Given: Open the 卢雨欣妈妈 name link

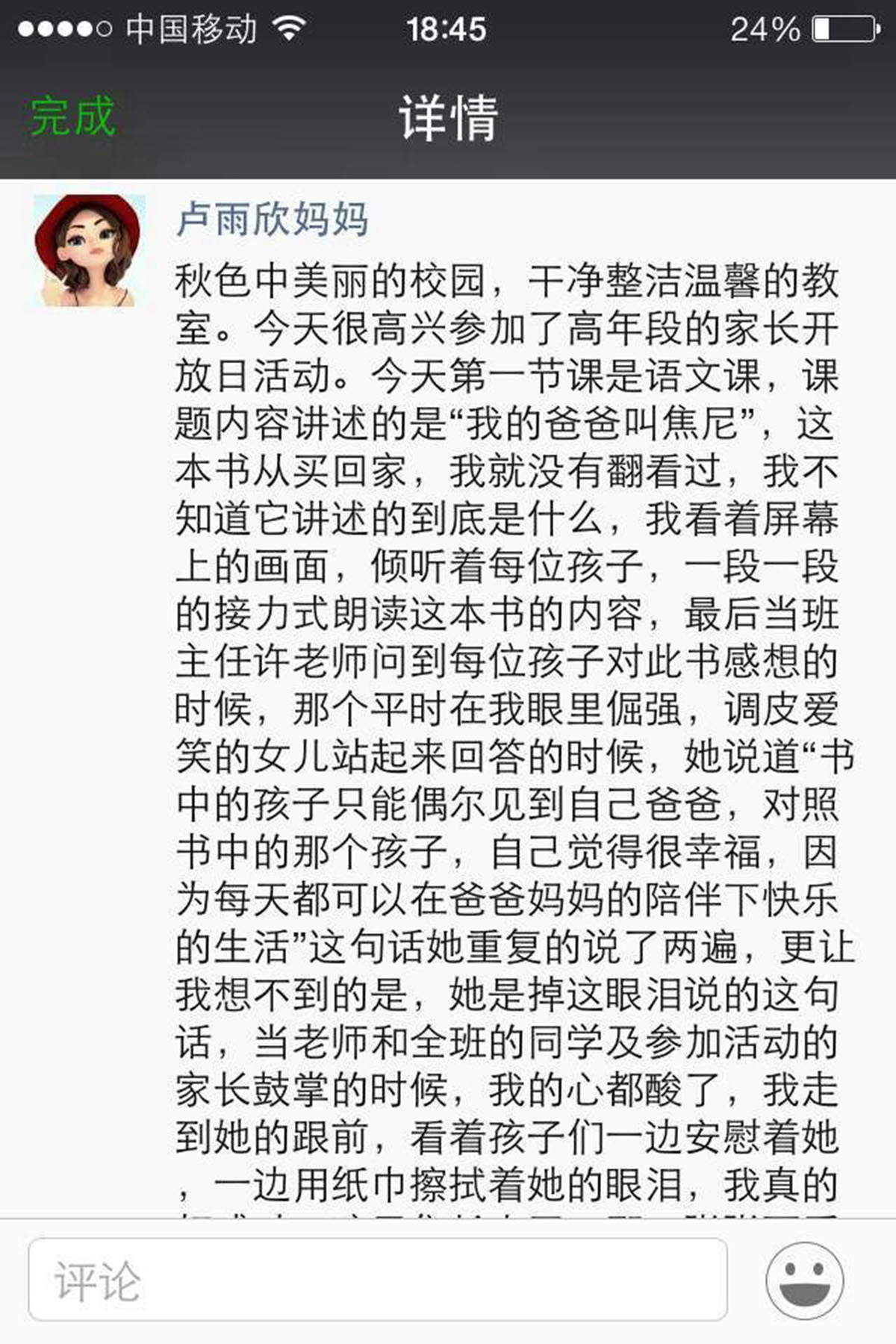Looking at the screenshot, I should pos(272,219).
